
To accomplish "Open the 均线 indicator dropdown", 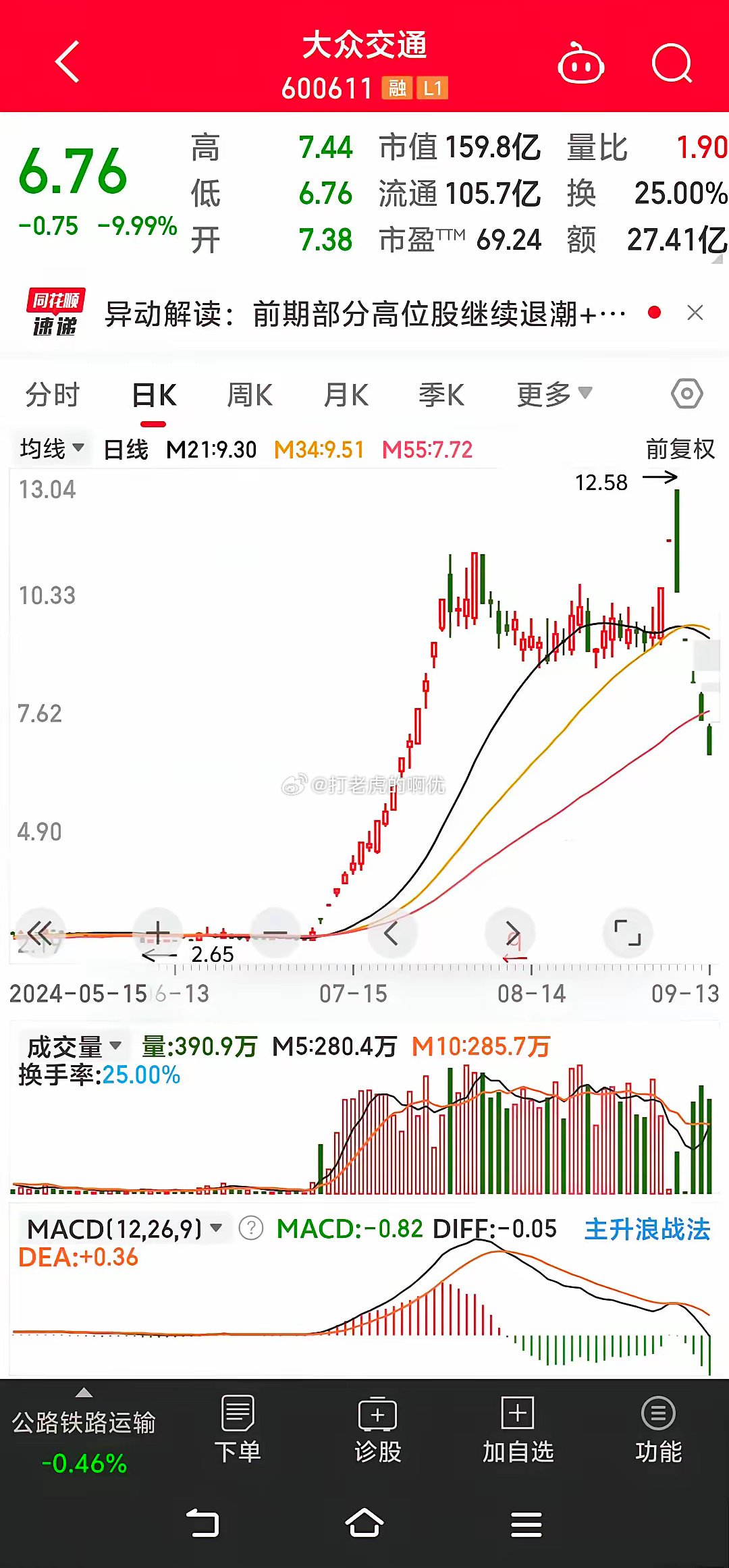I will tap(51, 449).
